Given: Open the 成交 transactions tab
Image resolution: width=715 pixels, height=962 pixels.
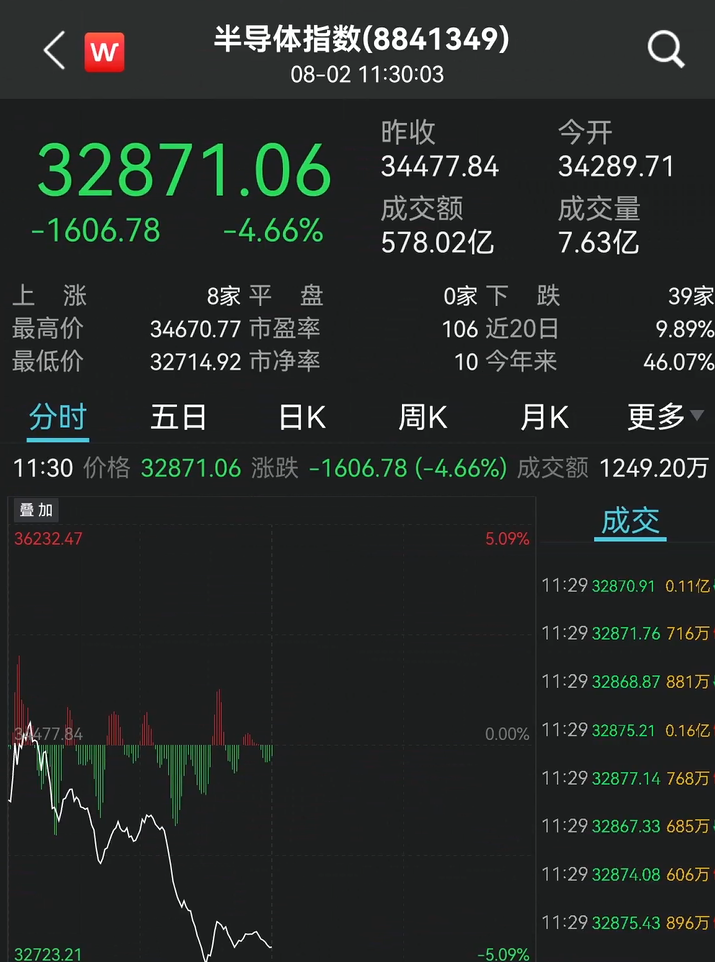Looking at the screenshot, I should 630,521.
